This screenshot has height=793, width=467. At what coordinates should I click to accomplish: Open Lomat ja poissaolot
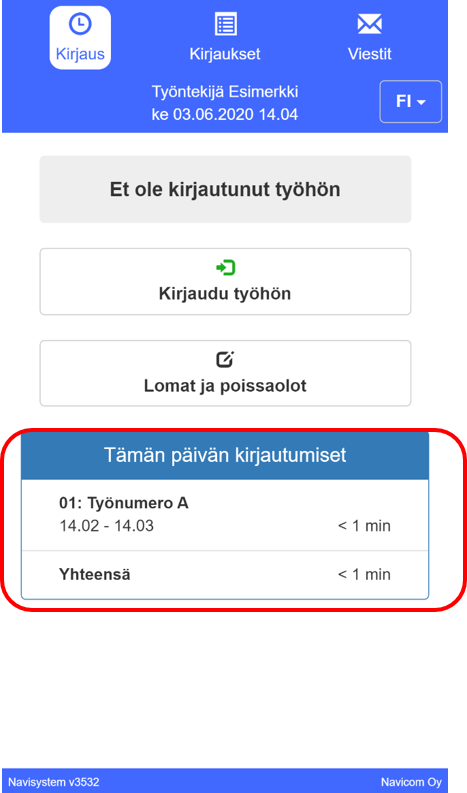[225, 373]
